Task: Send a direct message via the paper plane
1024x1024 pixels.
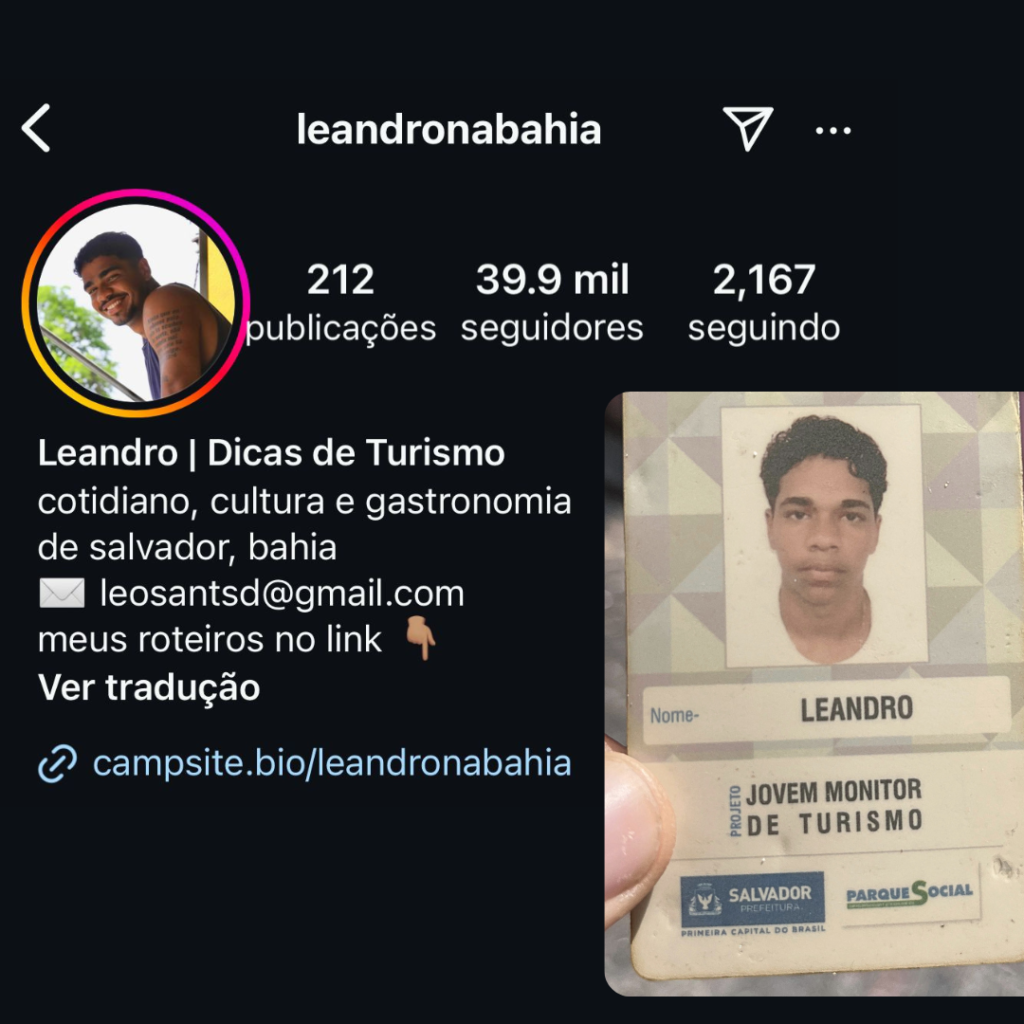Action: (748, 129)
